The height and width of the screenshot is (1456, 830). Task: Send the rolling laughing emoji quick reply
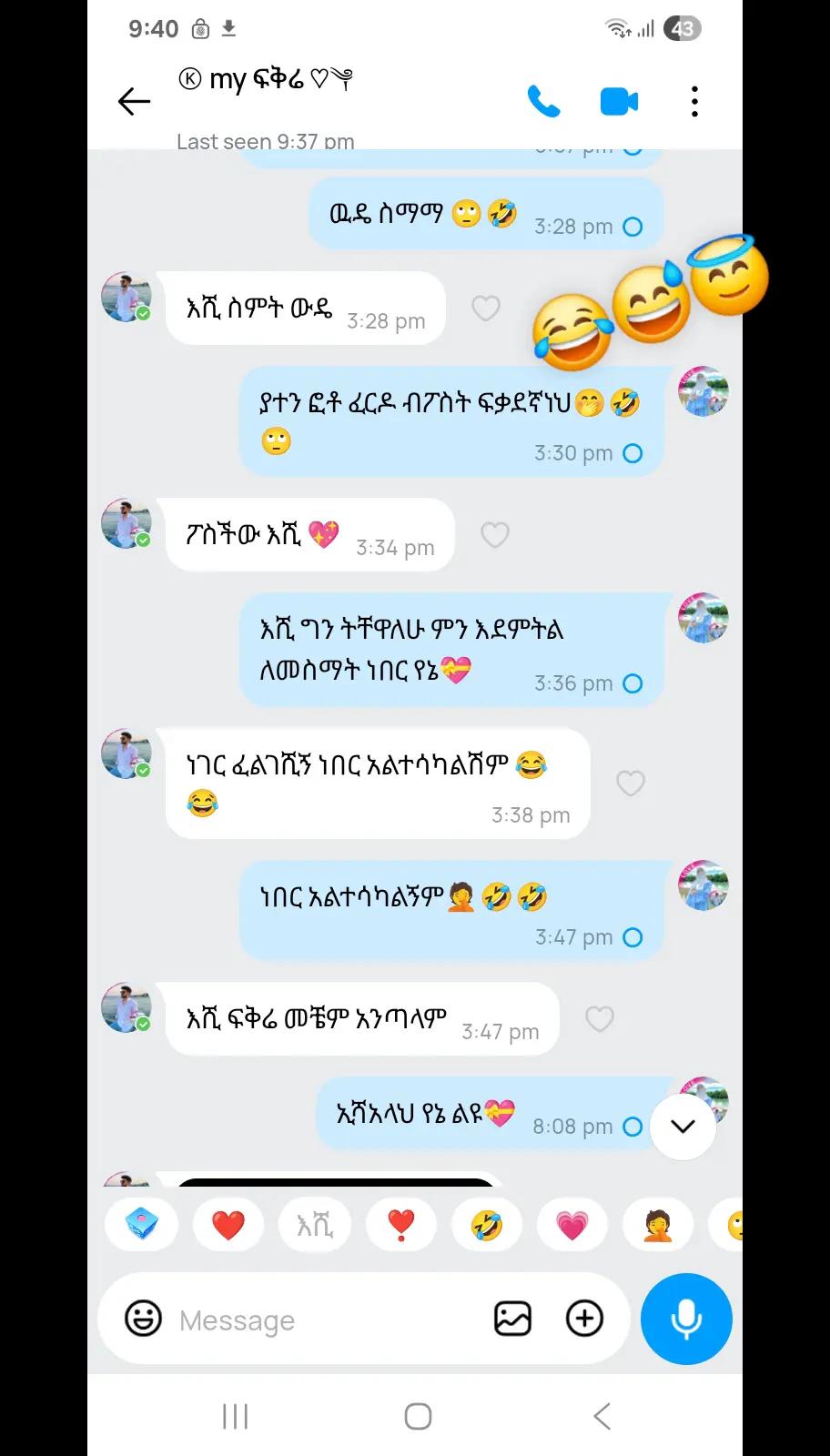coord(487,1226)
